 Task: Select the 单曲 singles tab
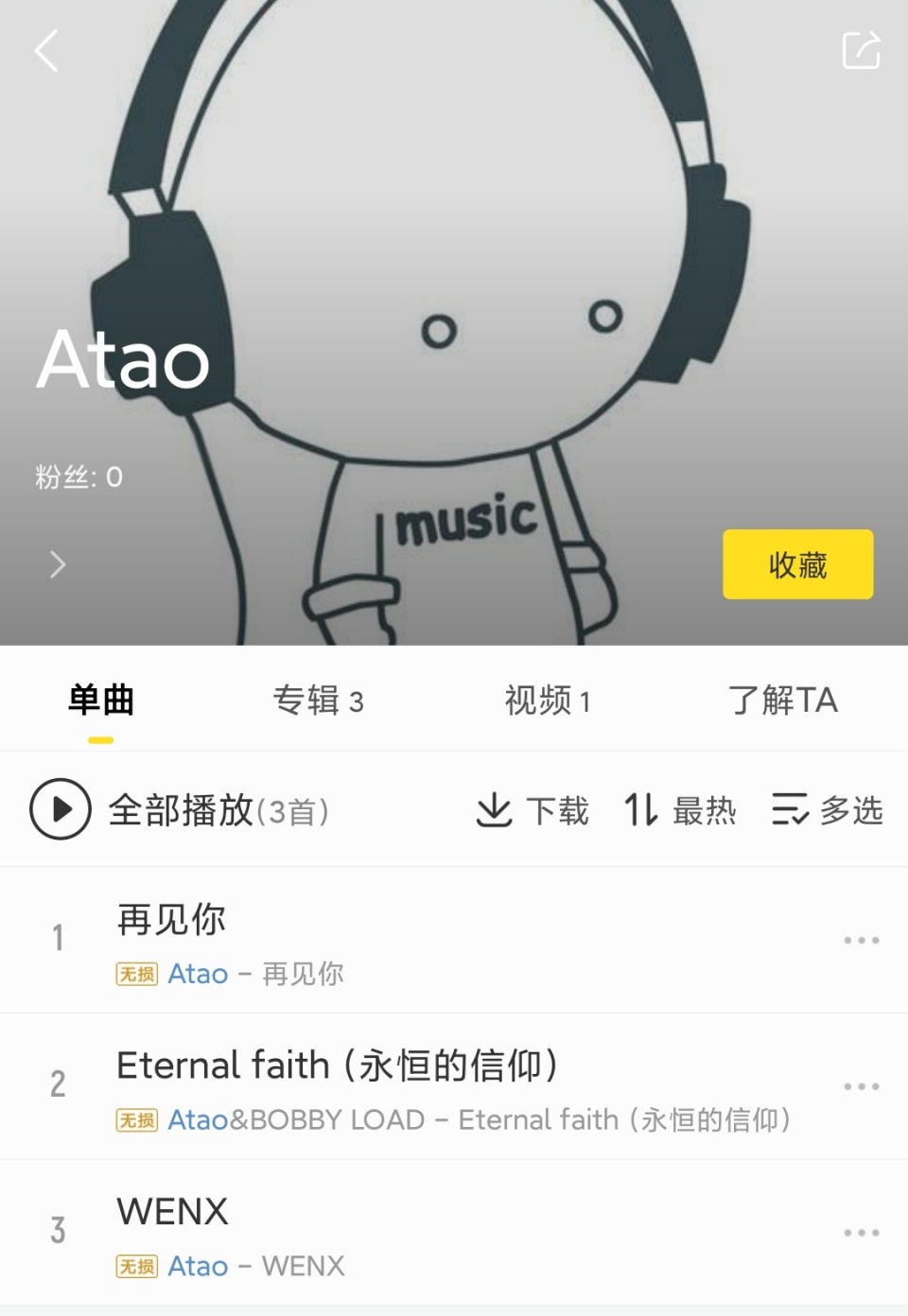pyautogui.click(x=99, y=700)
